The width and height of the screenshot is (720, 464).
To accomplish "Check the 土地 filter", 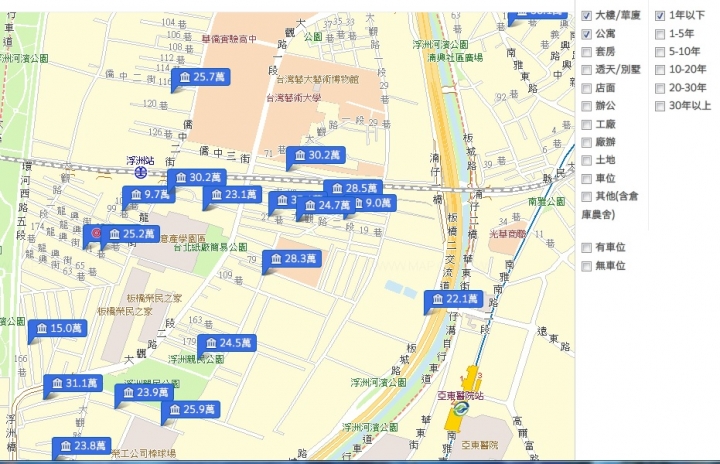I will click(x=587, y=160).
